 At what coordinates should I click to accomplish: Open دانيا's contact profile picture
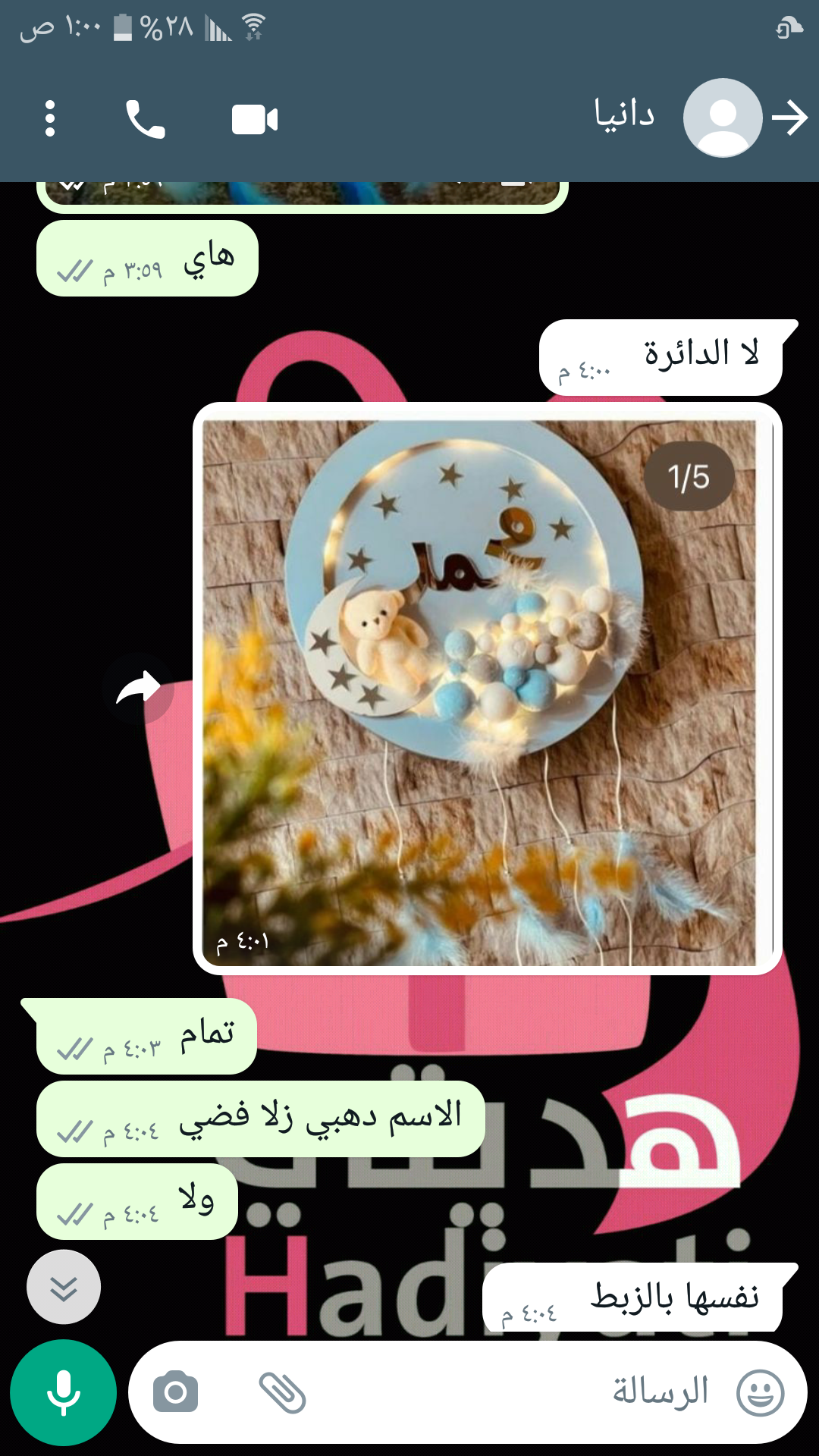coord(723,118)
